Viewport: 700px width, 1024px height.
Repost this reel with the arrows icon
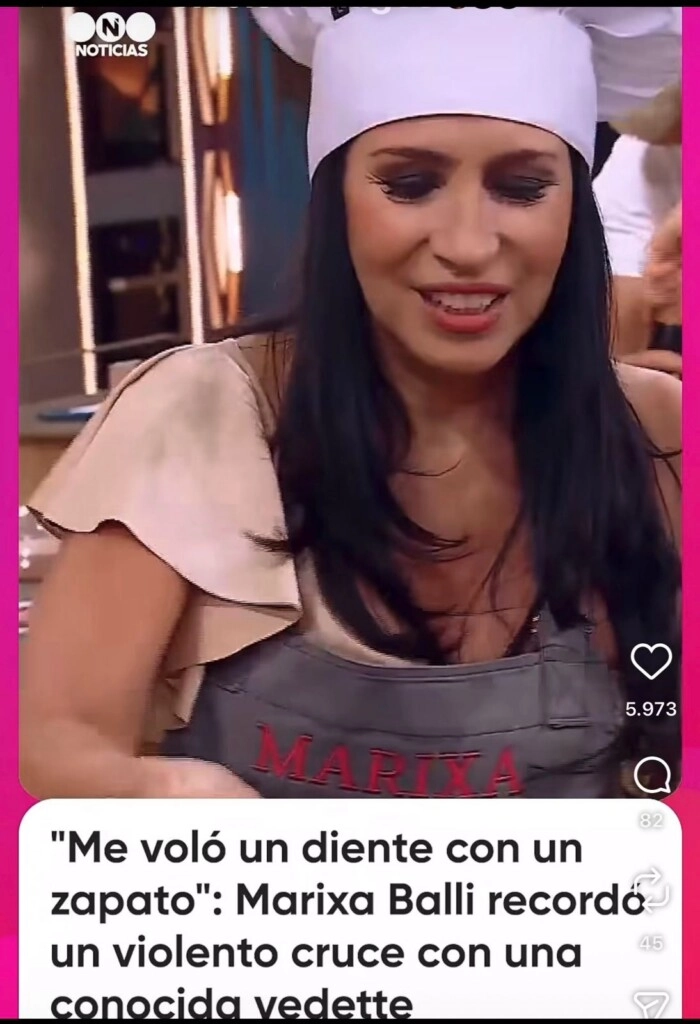(651, 888)
